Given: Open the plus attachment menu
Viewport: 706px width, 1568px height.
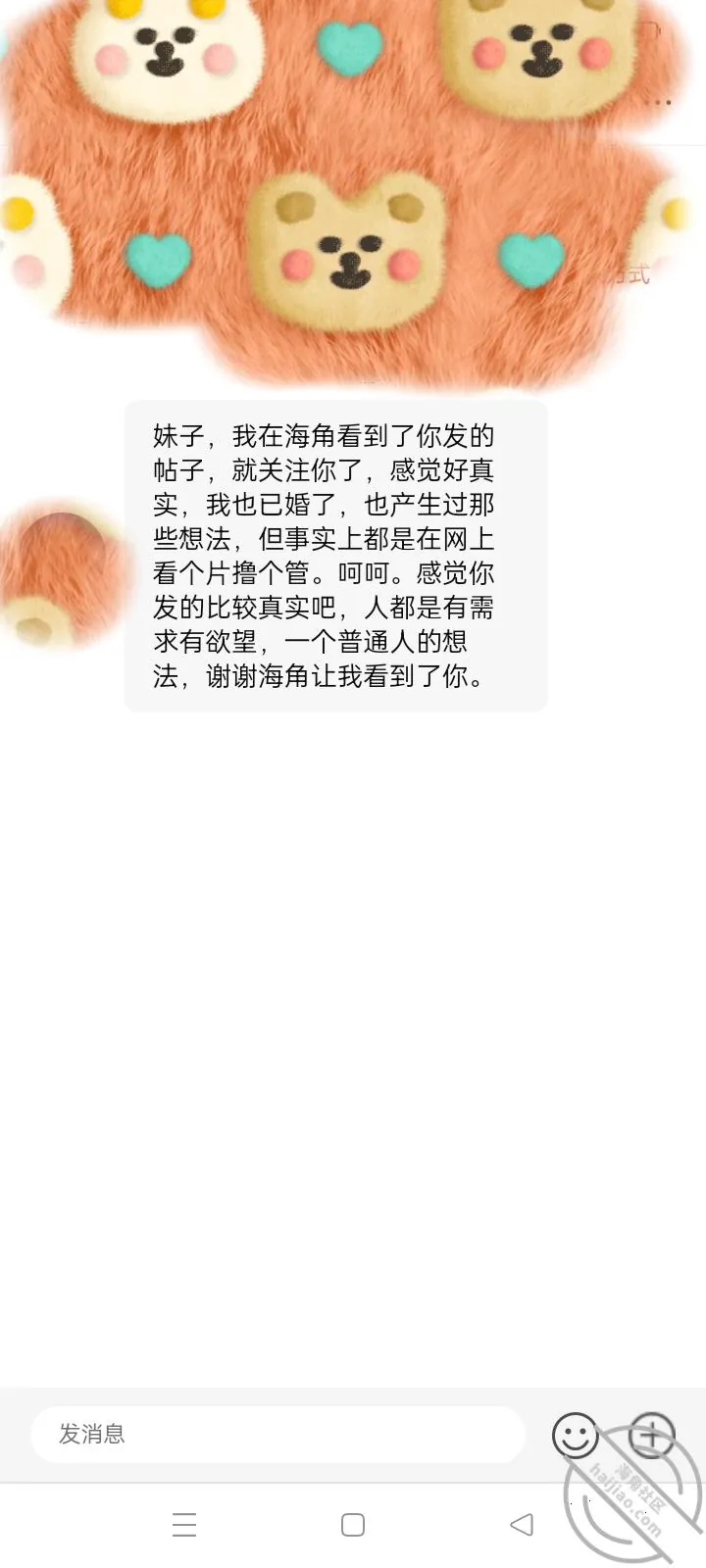Looking at the screenshot, I should pos(651,1436).
